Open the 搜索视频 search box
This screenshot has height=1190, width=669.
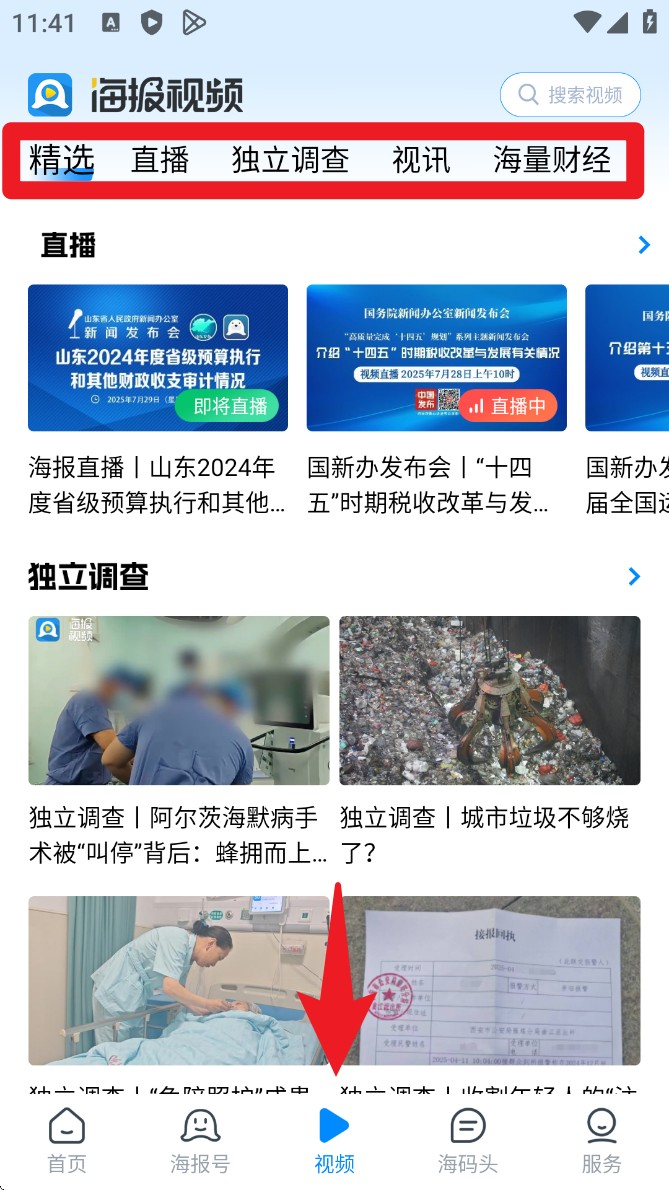point(570,96)
